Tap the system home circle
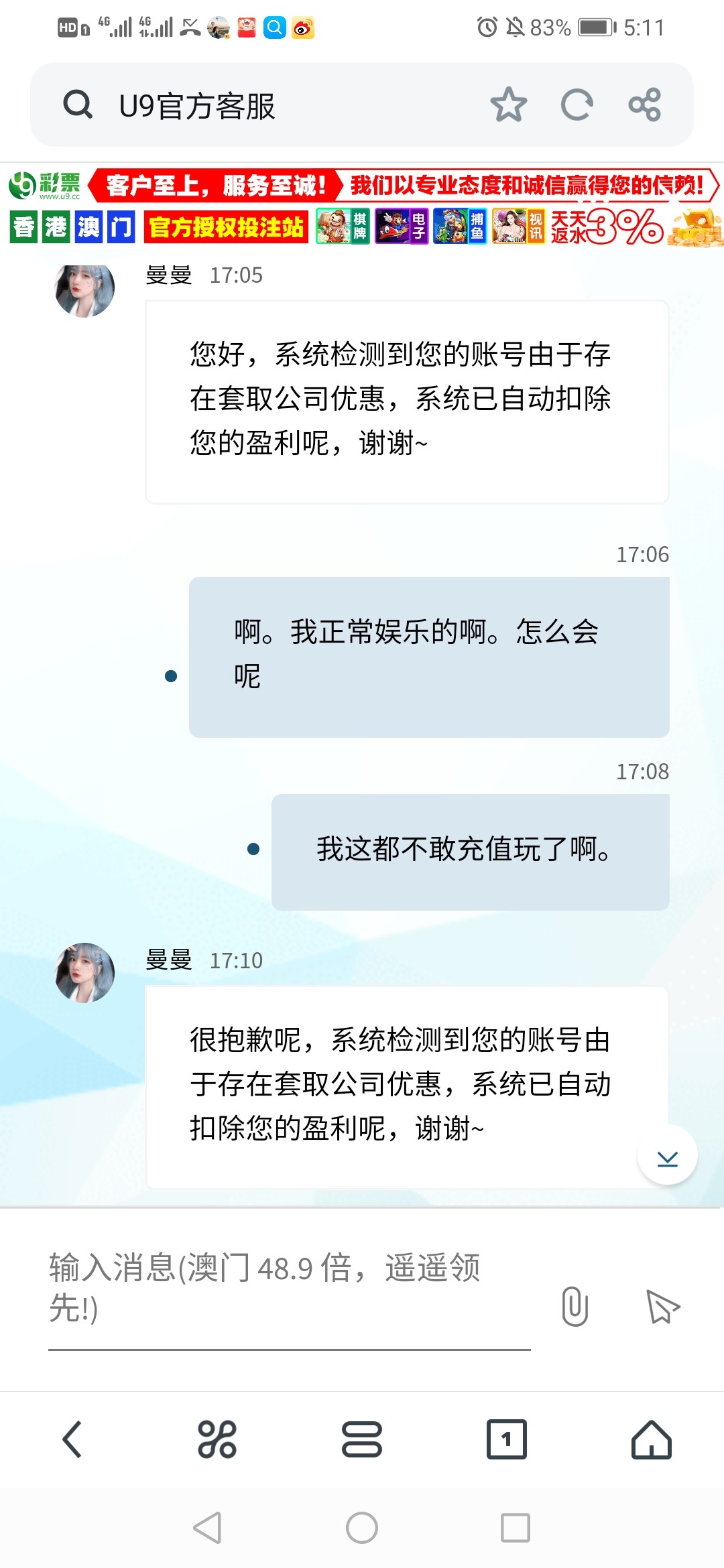 [362, 1528]
